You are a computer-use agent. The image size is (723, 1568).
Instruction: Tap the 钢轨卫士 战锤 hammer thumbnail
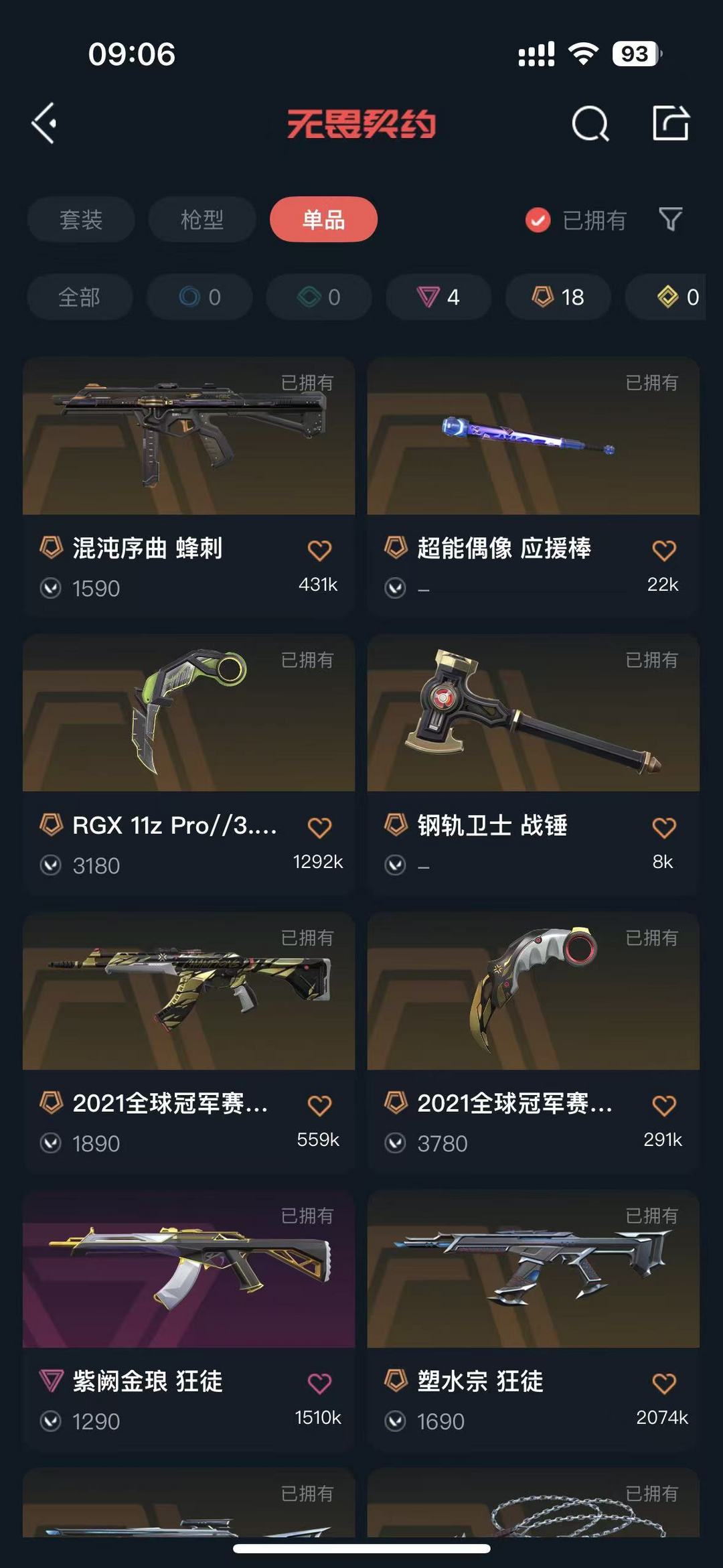point(534,713)
